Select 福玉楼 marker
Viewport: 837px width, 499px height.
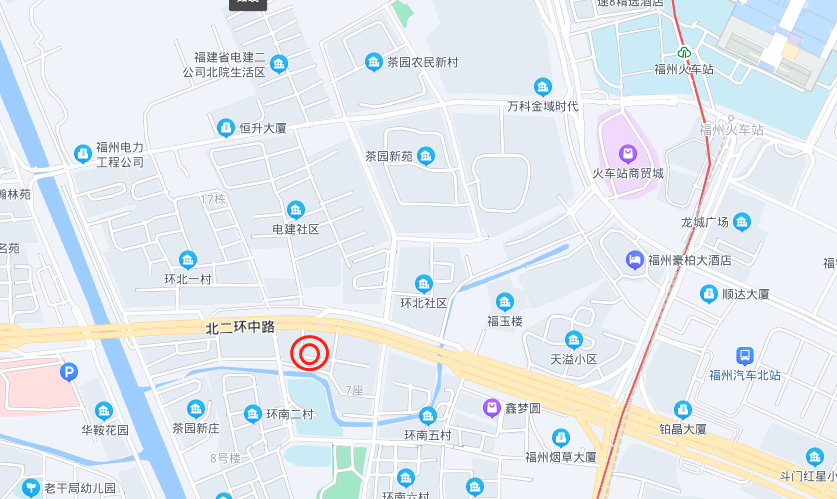click(x=505, y=302)
